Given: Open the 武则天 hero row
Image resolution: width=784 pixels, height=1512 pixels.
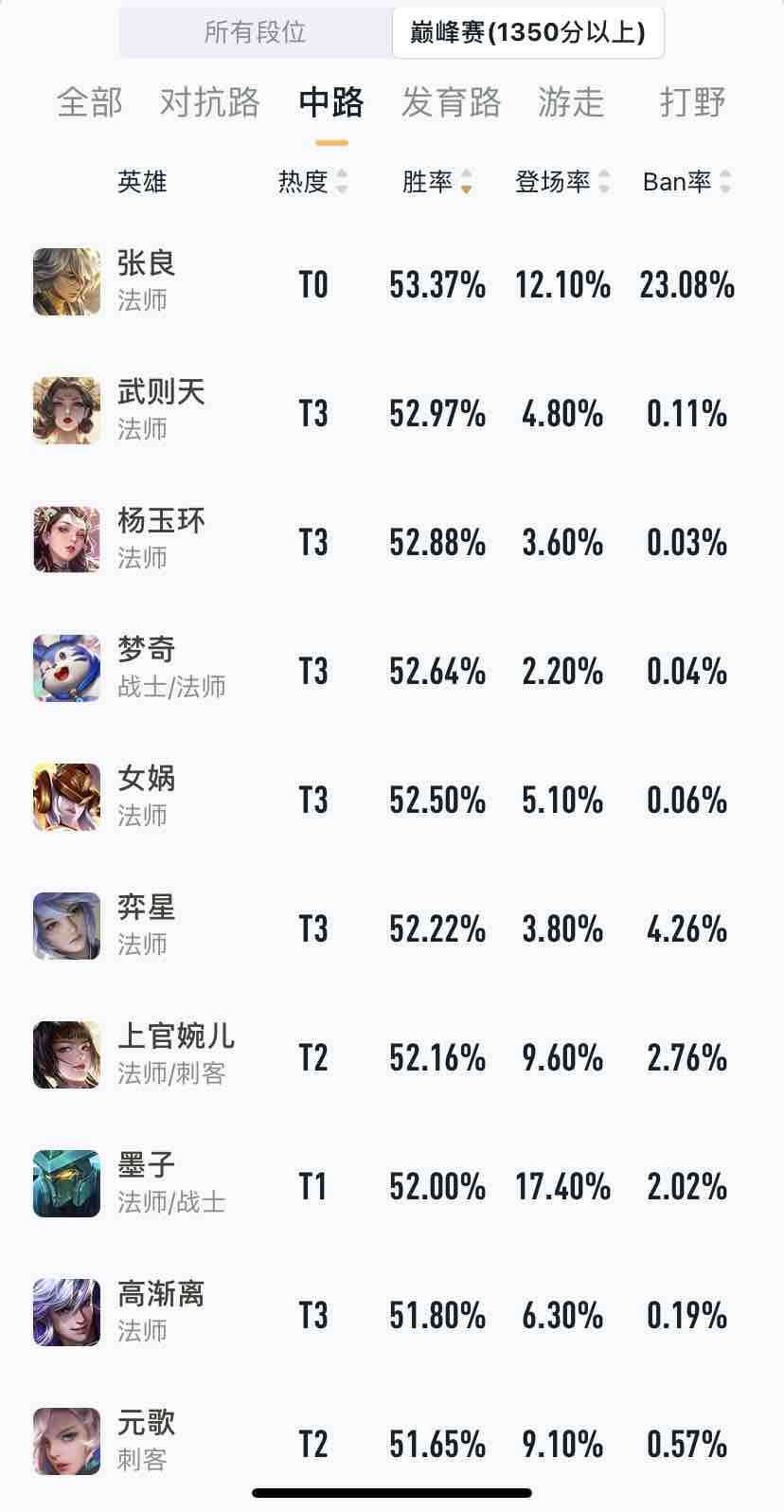Looking at the screenshot, I should pos(392,412).
